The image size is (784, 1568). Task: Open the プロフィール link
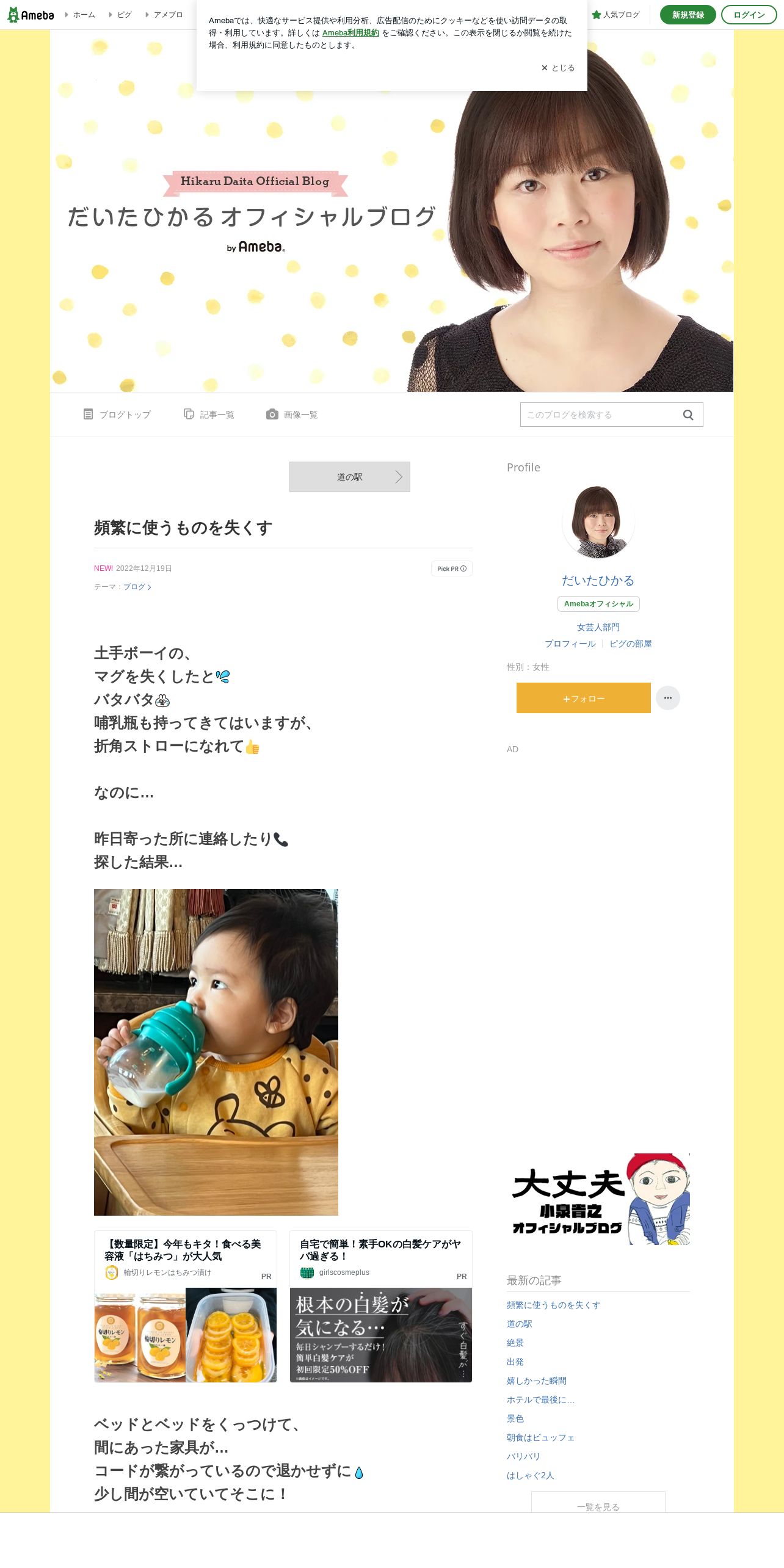point(570,644)
